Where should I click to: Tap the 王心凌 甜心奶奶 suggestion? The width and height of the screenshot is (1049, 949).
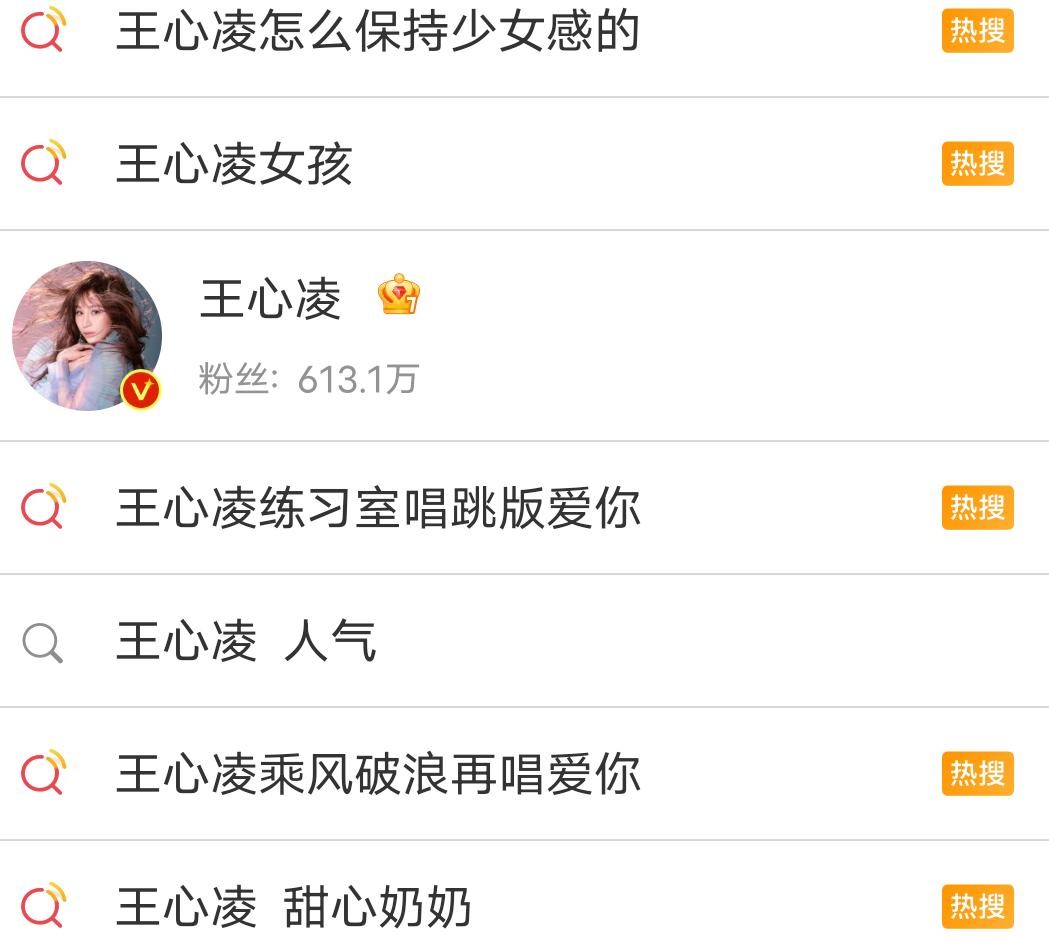pyautogui.click(x=292, y=908)
